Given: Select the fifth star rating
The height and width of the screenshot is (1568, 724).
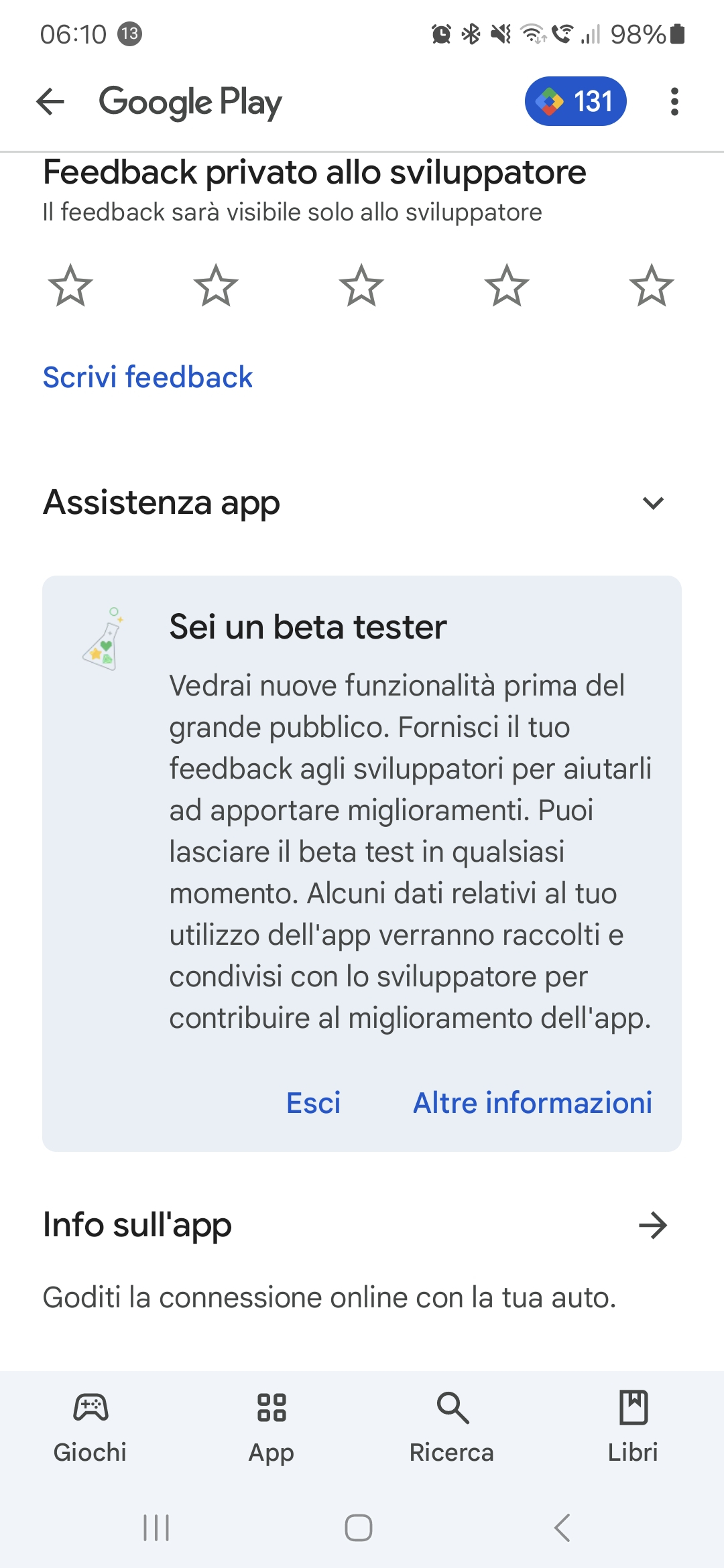Looking at the screenshot, I should [x=652, y=285].
